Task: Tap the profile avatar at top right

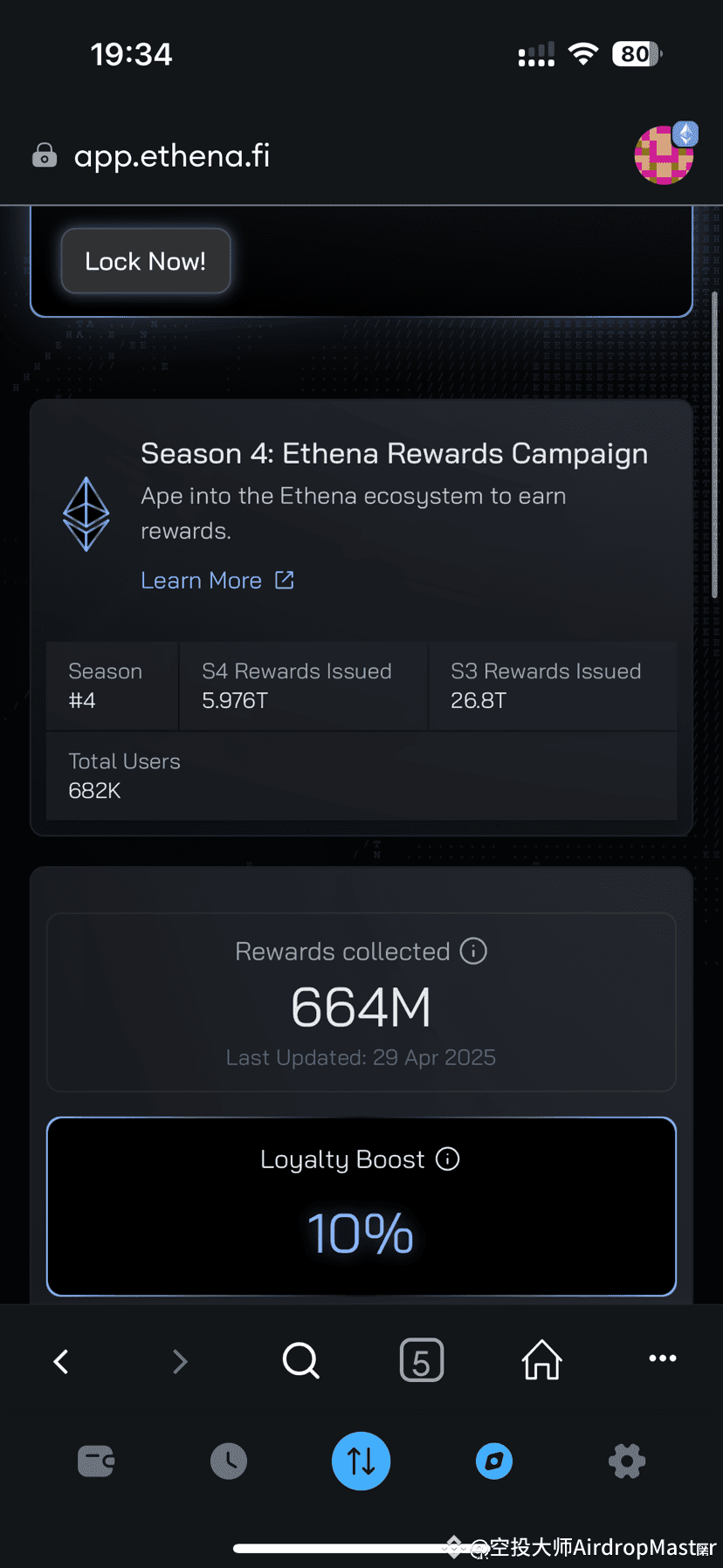Action: [x=664, y=155]
